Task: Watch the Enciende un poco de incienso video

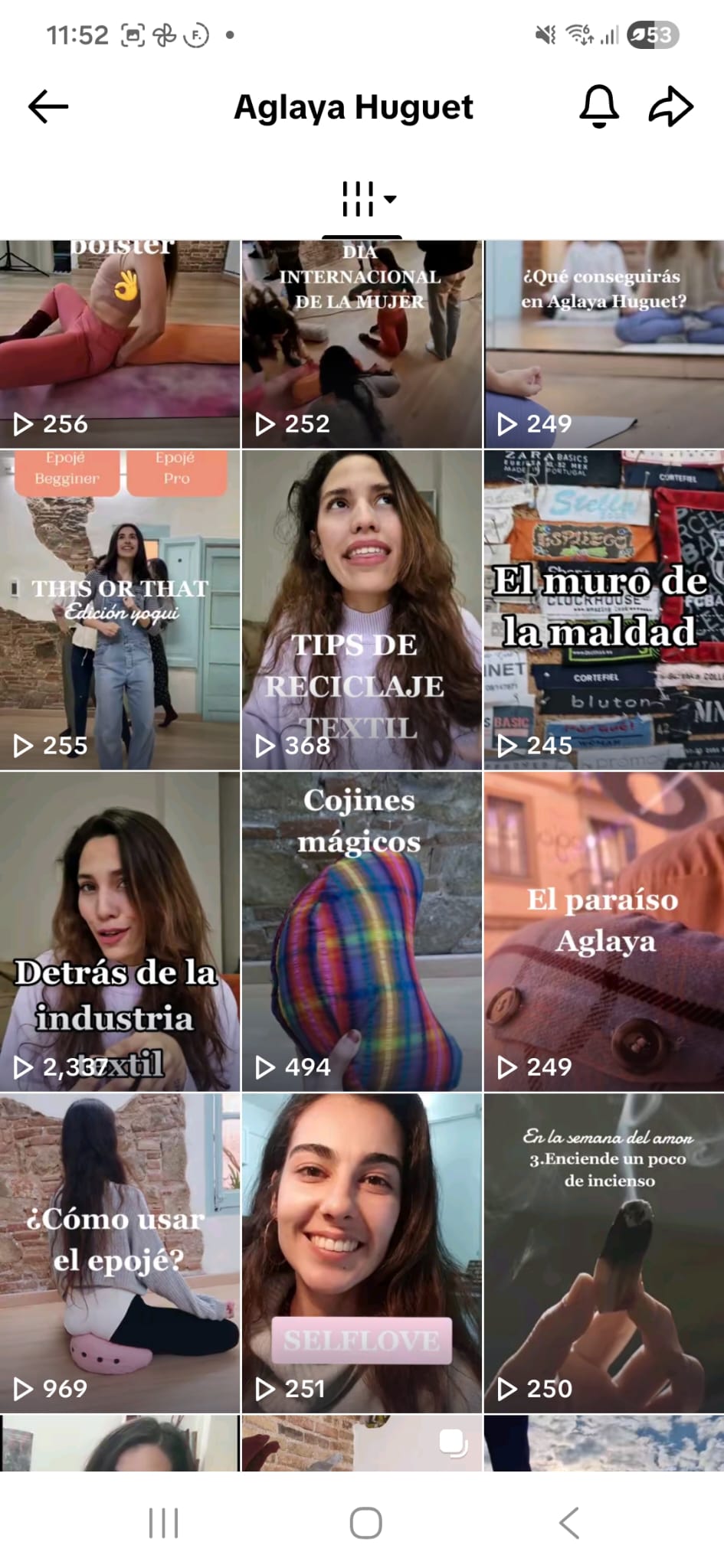Action: pos(604,1253)
